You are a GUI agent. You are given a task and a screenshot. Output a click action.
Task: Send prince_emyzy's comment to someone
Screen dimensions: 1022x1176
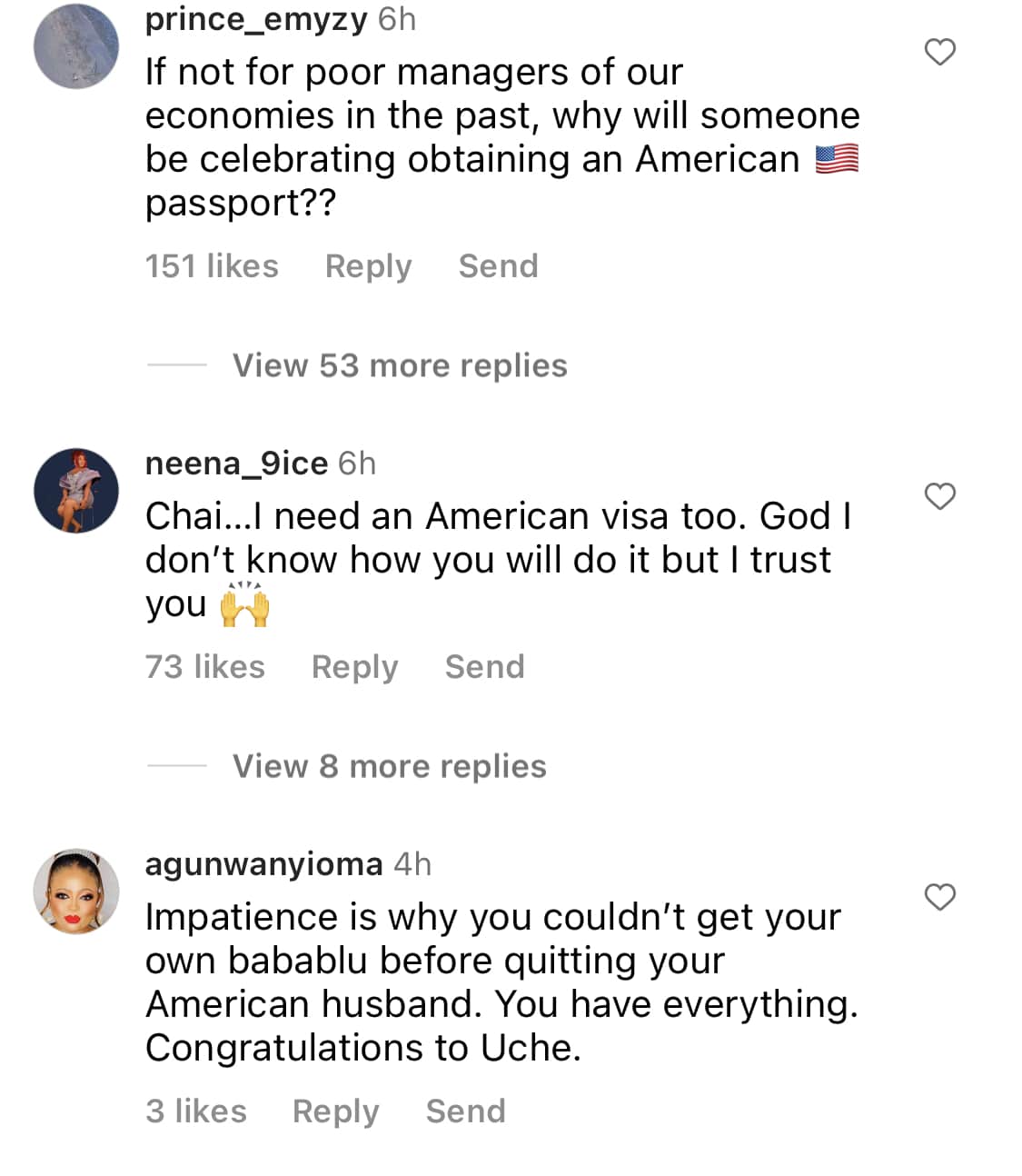click(498, 265)
